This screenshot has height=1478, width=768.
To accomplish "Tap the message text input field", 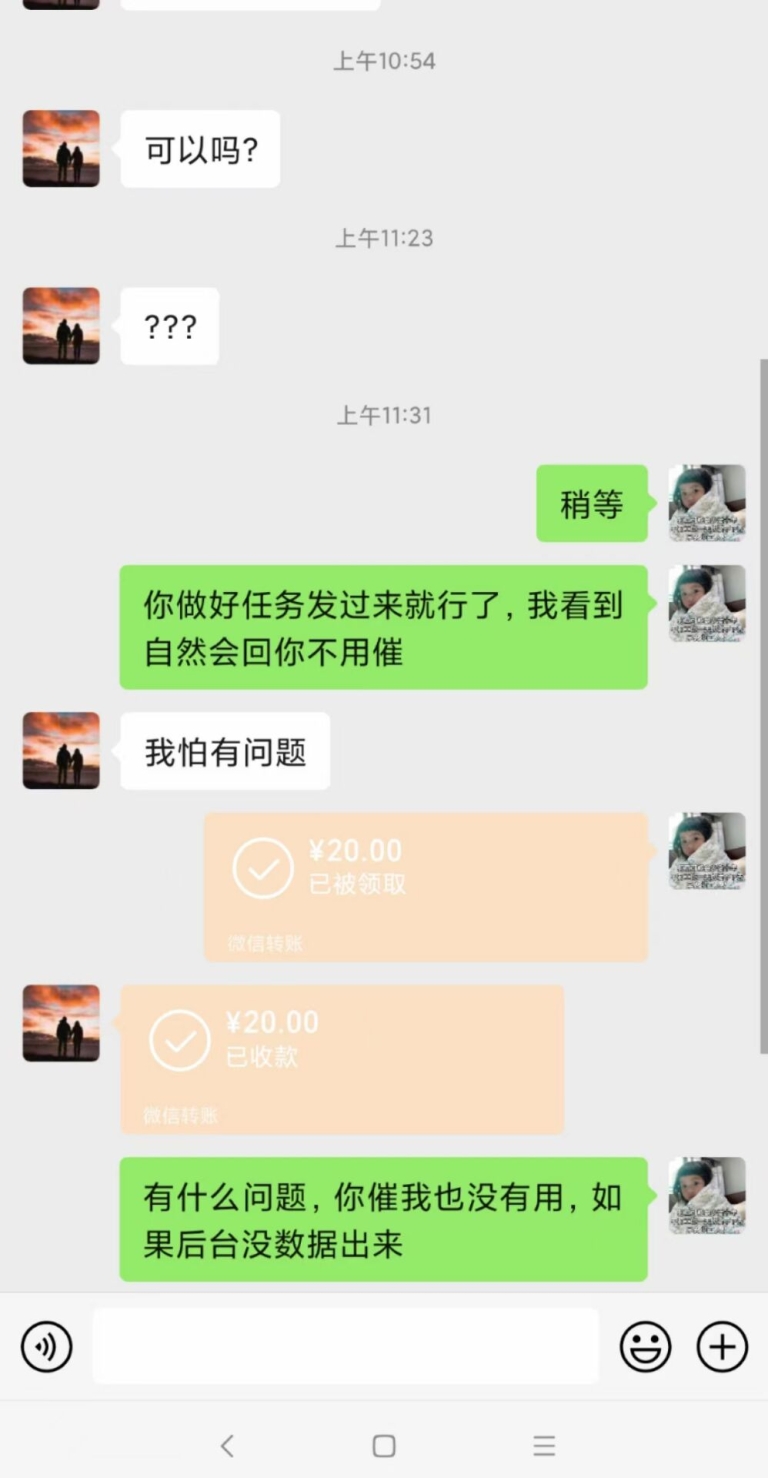I will 346,1346.
